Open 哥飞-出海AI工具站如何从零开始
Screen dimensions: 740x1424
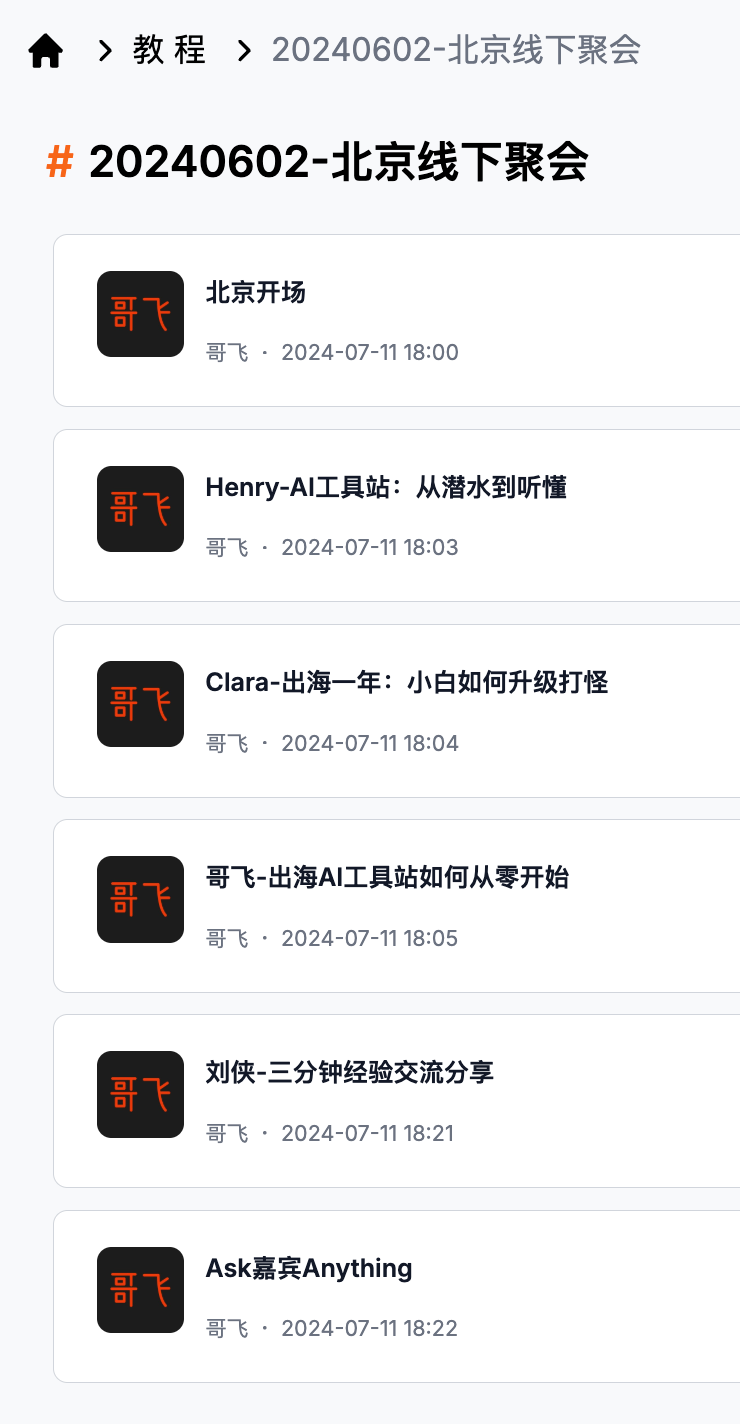point(397,906)
